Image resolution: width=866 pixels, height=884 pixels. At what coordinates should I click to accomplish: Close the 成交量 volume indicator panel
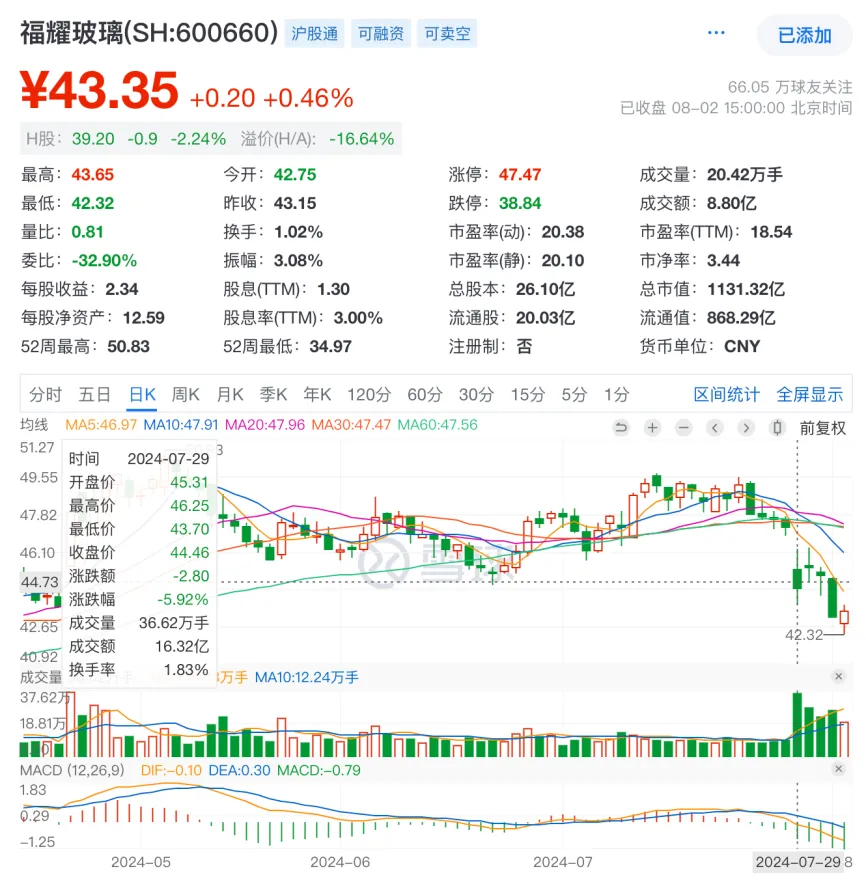(838, 677)
